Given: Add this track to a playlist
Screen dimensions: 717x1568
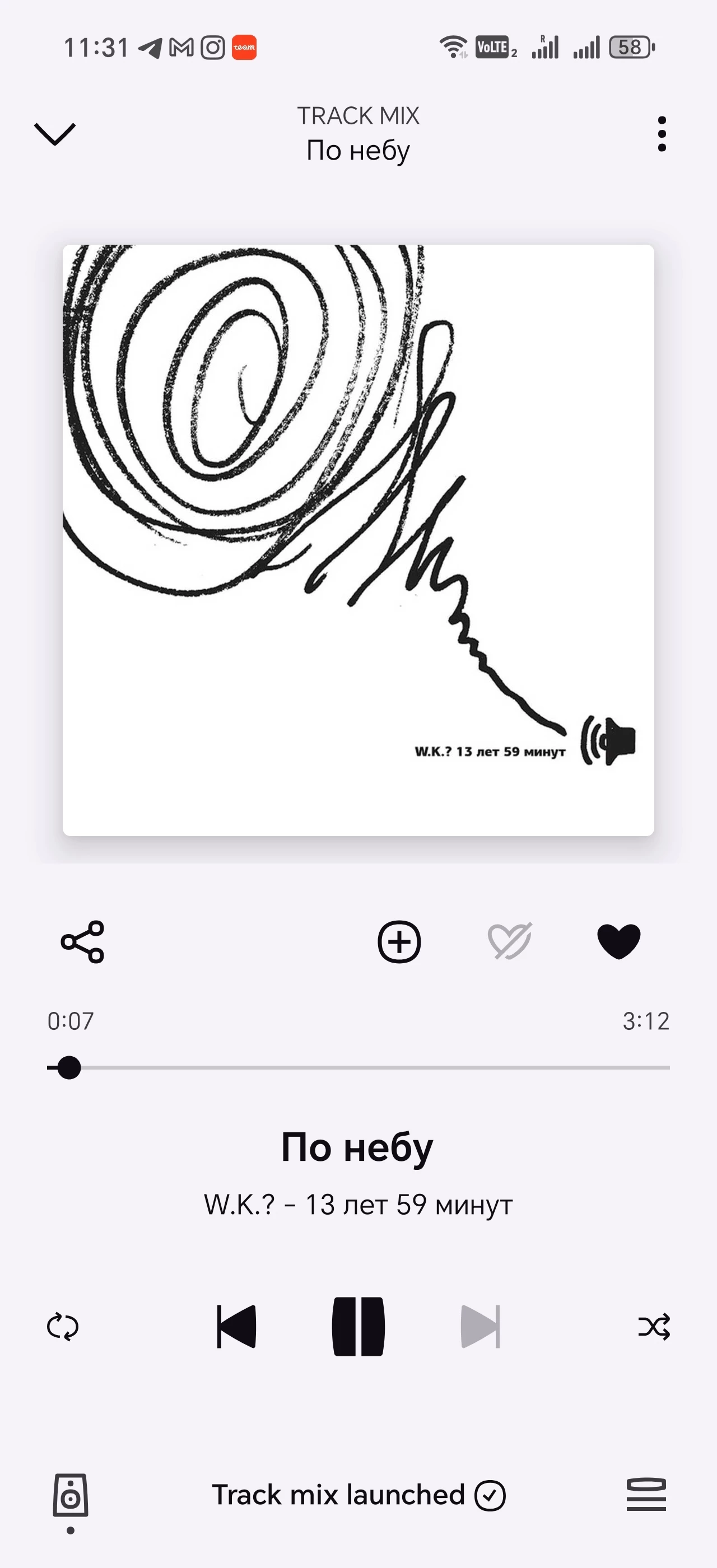Looking at the screenshot, I should click(x=399, y=942).
